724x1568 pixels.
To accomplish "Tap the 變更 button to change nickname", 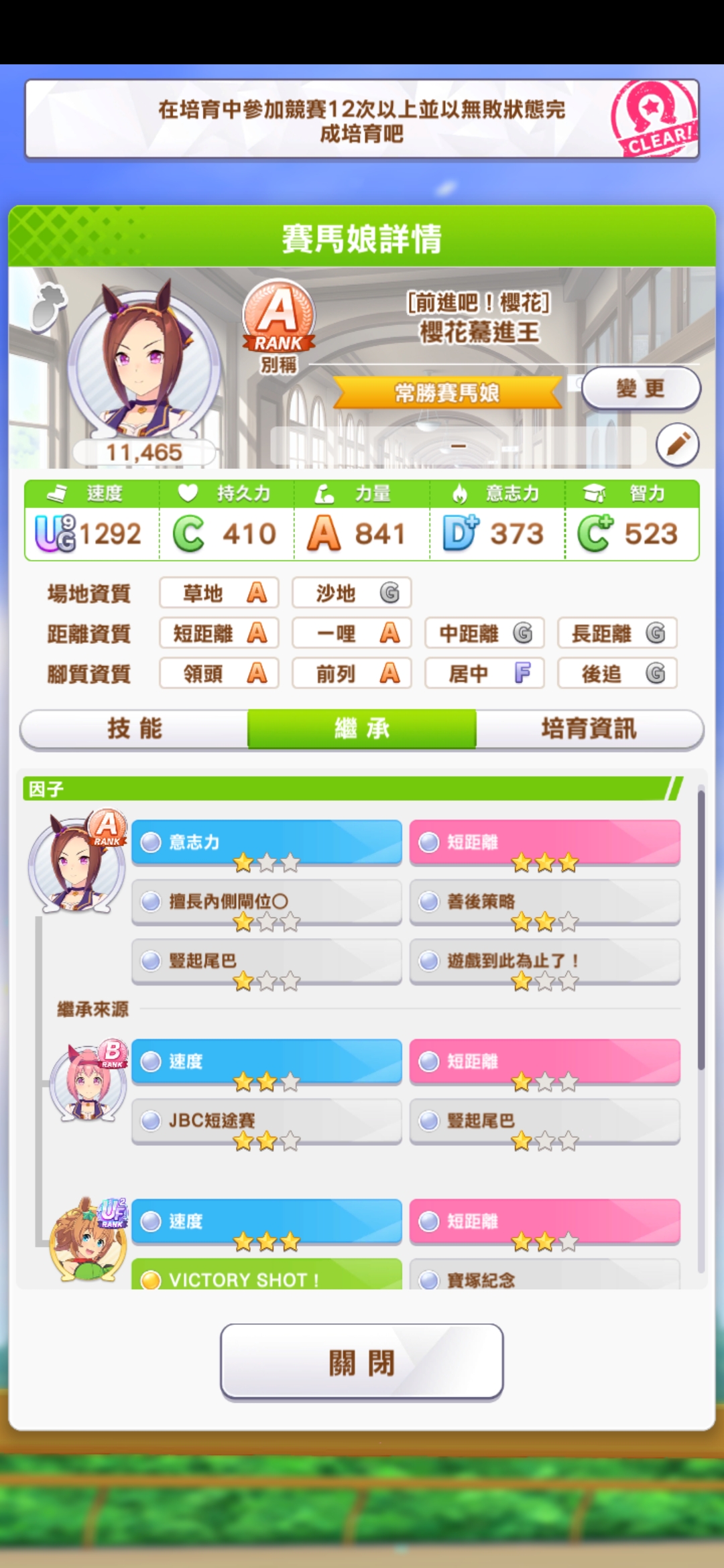I will (x=640, y=388).
